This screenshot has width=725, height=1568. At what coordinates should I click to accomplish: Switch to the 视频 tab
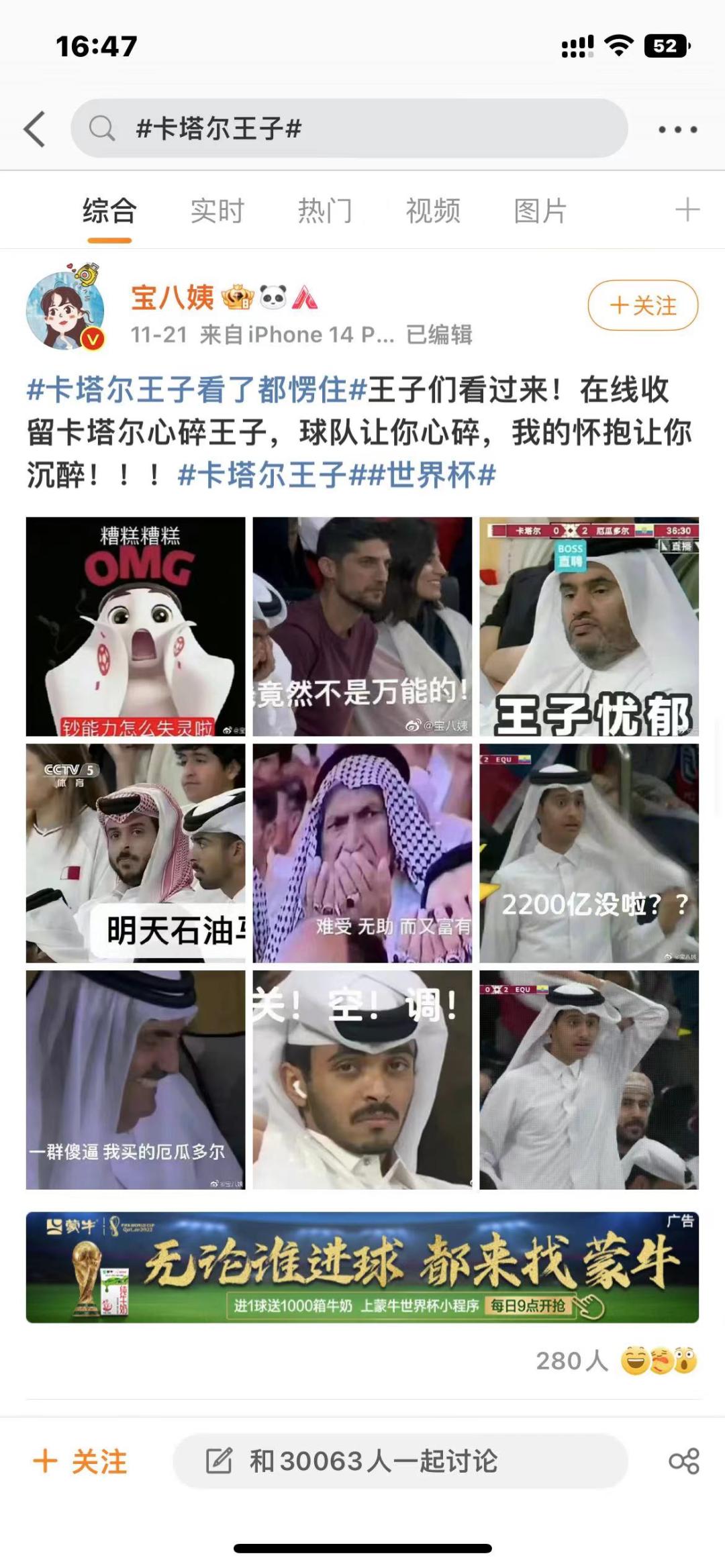(x=433, y=211)
